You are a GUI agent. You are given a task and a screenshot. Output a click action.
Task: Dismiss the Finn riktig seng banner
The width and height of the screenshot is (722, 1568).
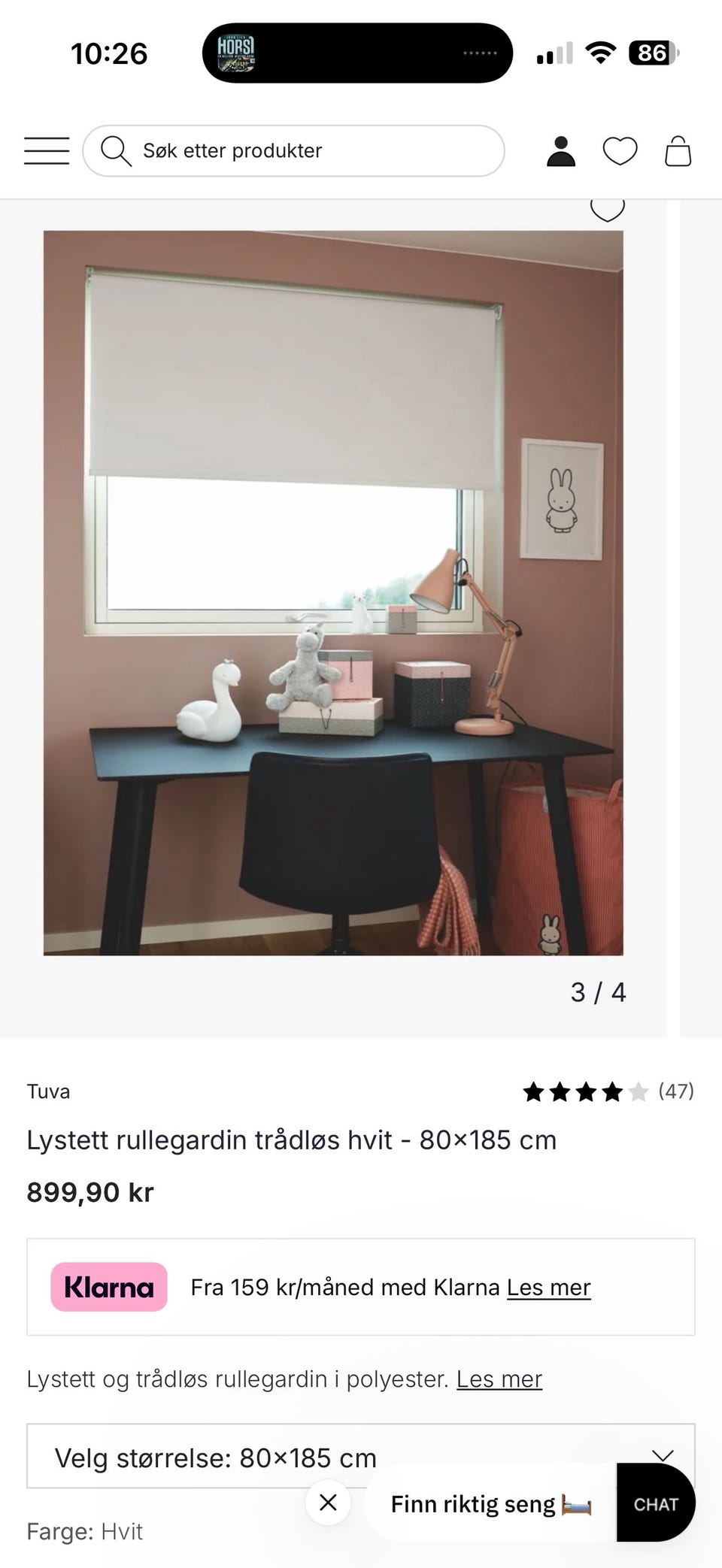click(329, 1503)
